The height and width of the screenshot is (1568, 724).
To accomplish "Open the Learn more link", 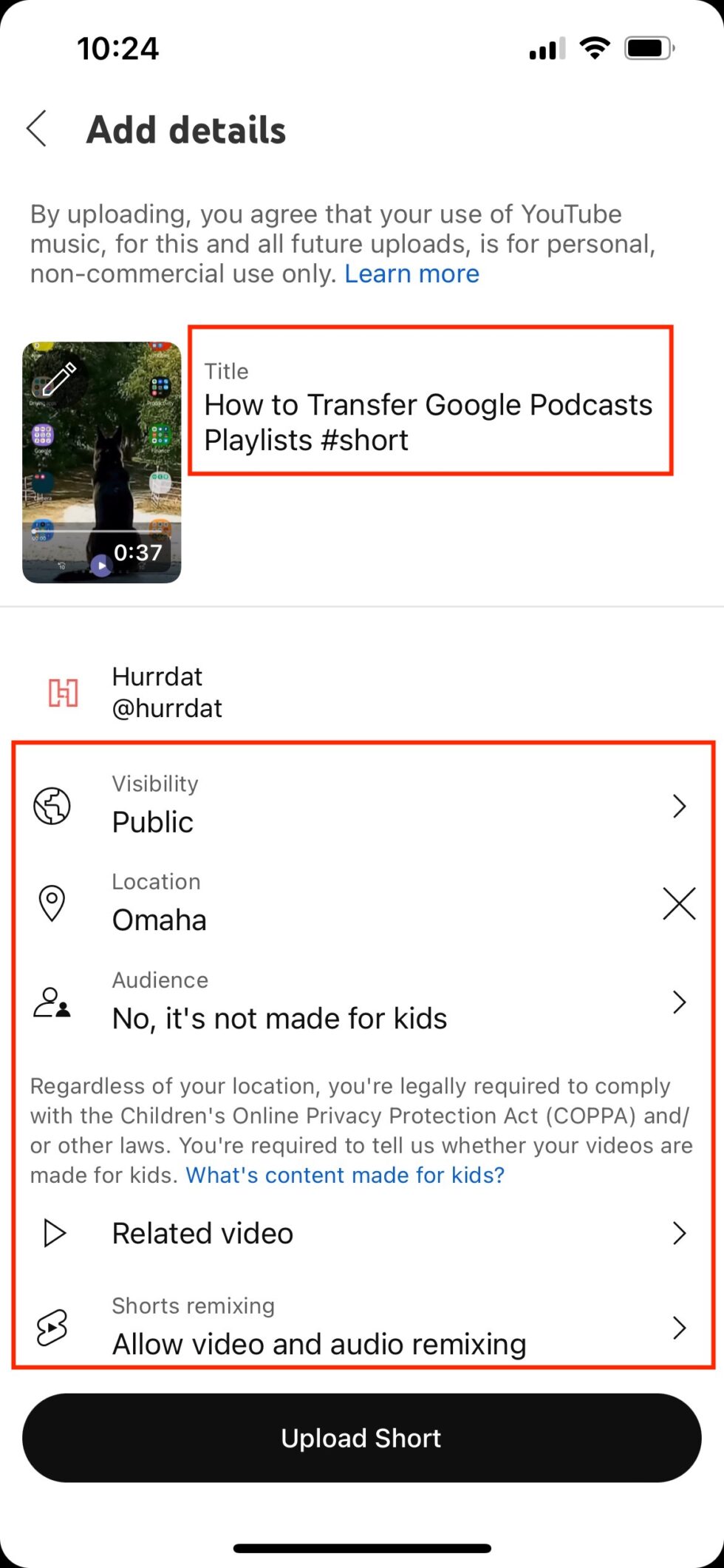I will (411, 274).
